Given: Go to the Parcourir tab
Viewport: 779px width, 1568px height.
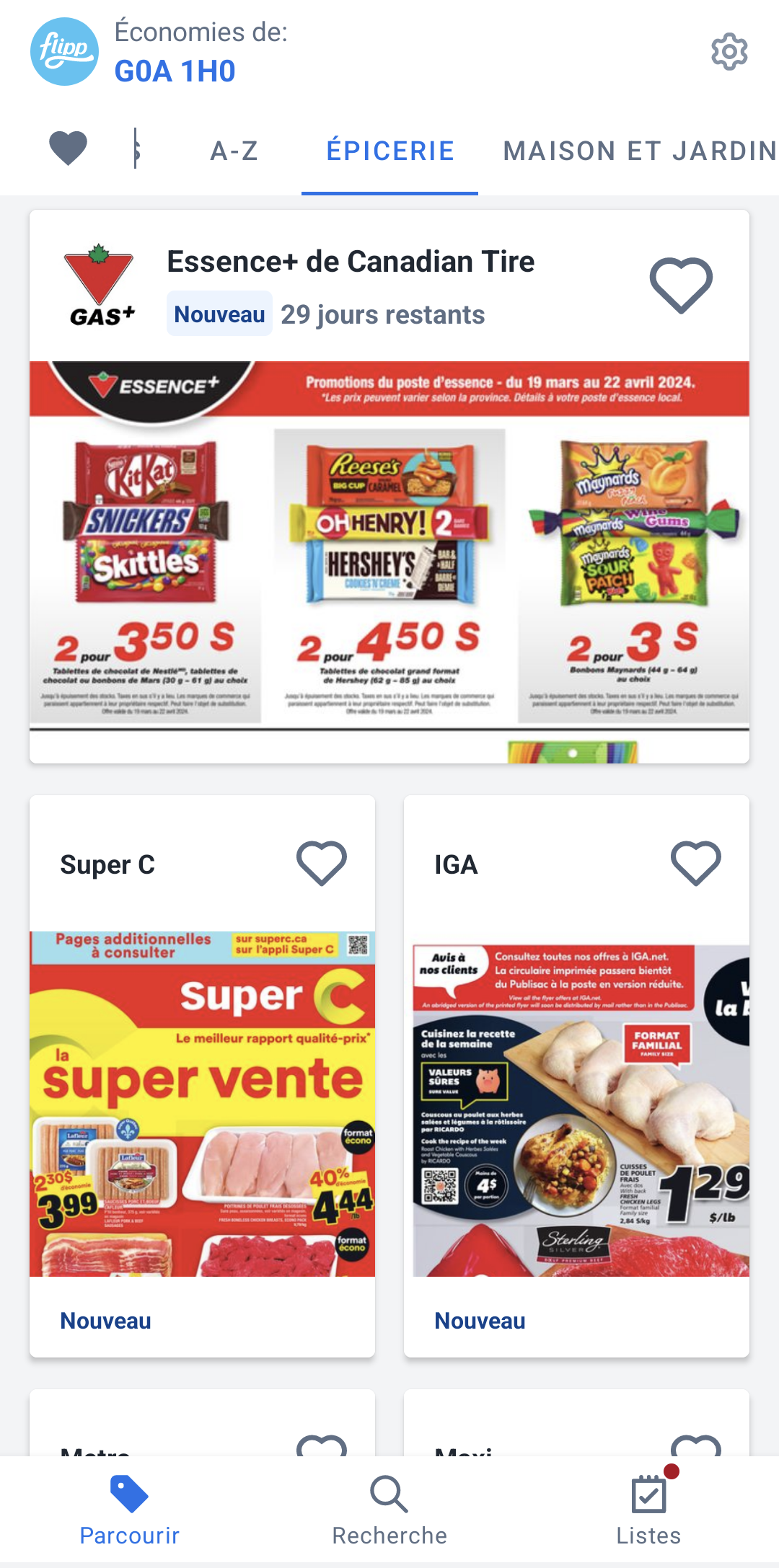Looking at the screenshot, I should click(x=130, y=1510).
